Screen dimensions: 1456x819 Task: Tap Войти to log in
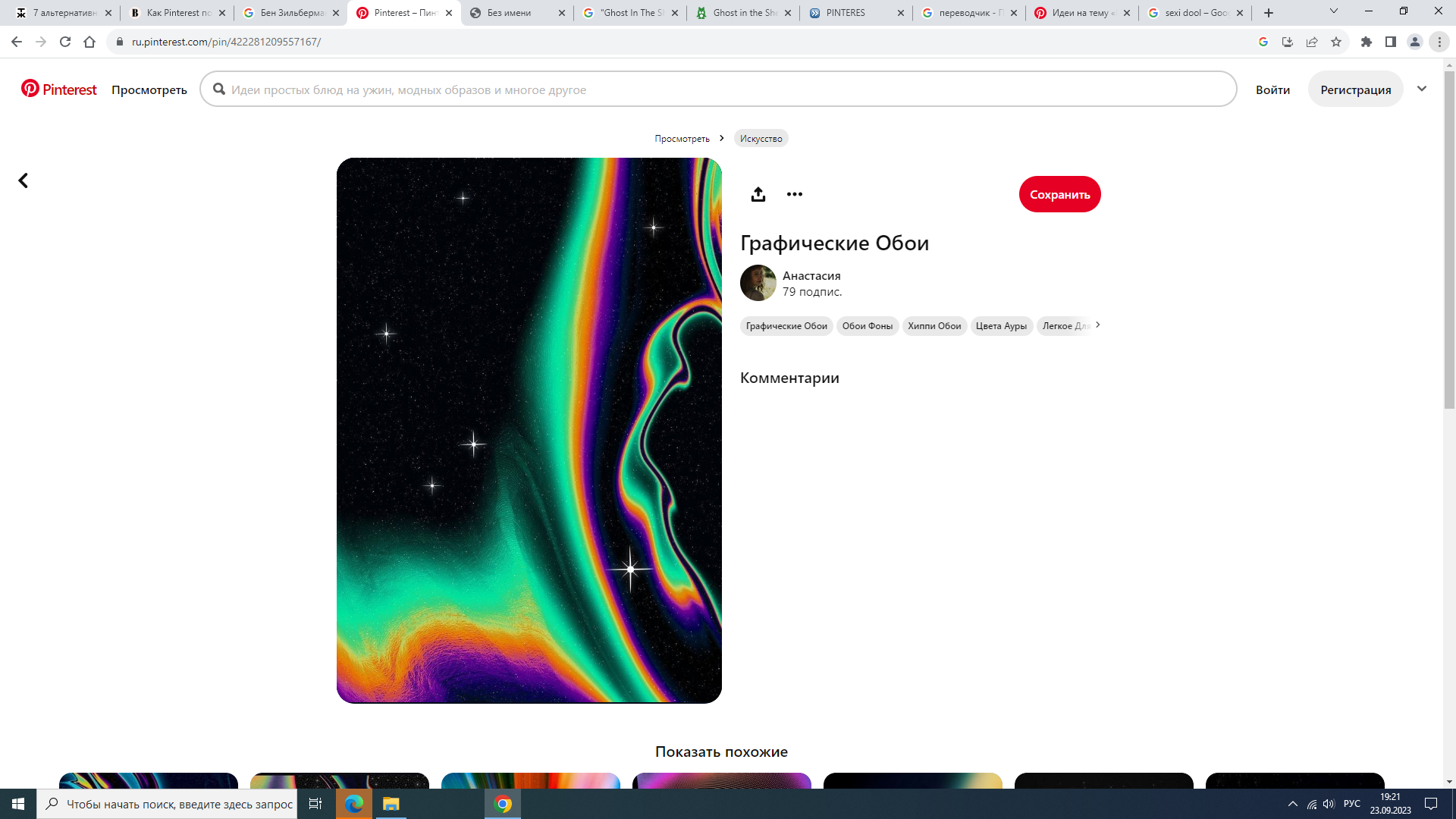(x=1272, y=89)
